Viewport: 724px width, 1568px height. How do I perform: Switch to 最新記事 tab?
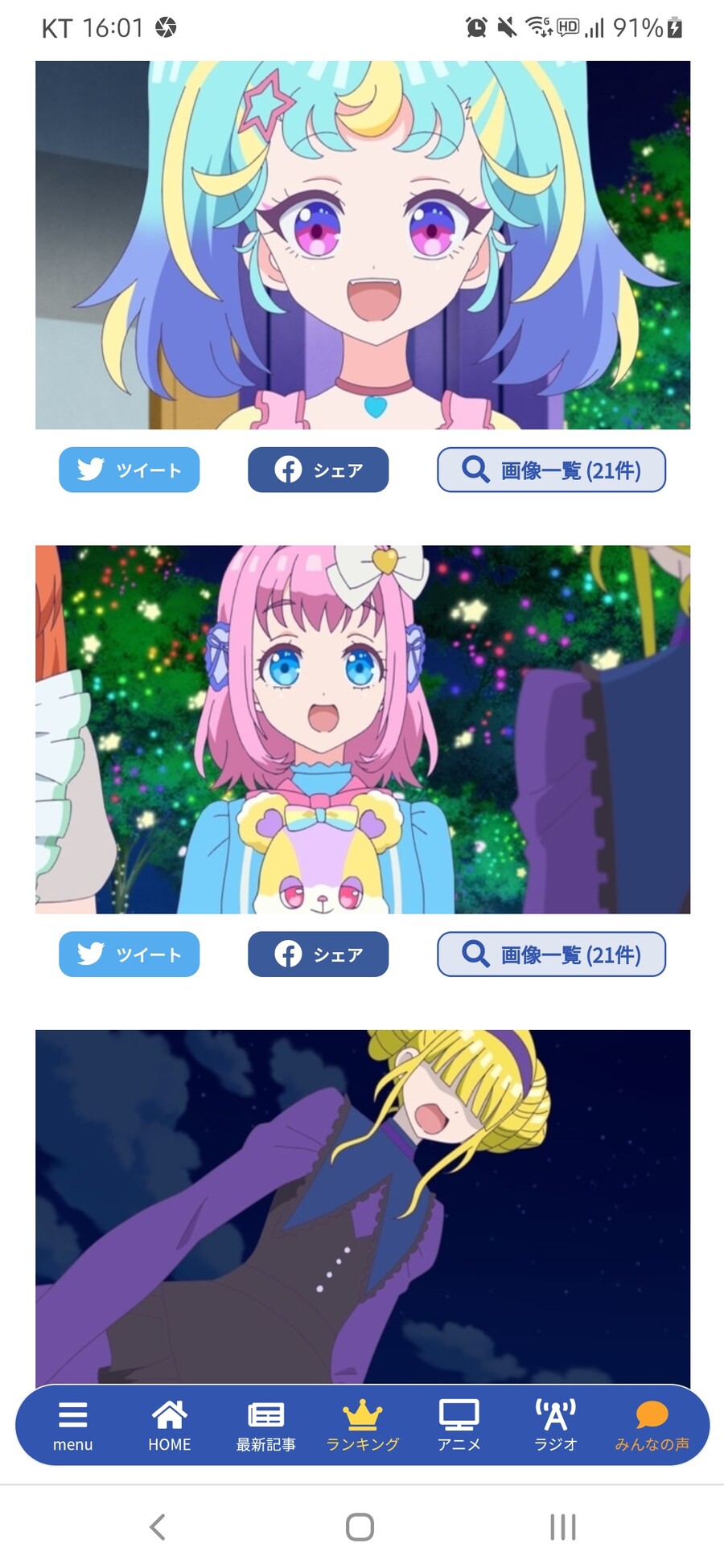pos(265,1426)
